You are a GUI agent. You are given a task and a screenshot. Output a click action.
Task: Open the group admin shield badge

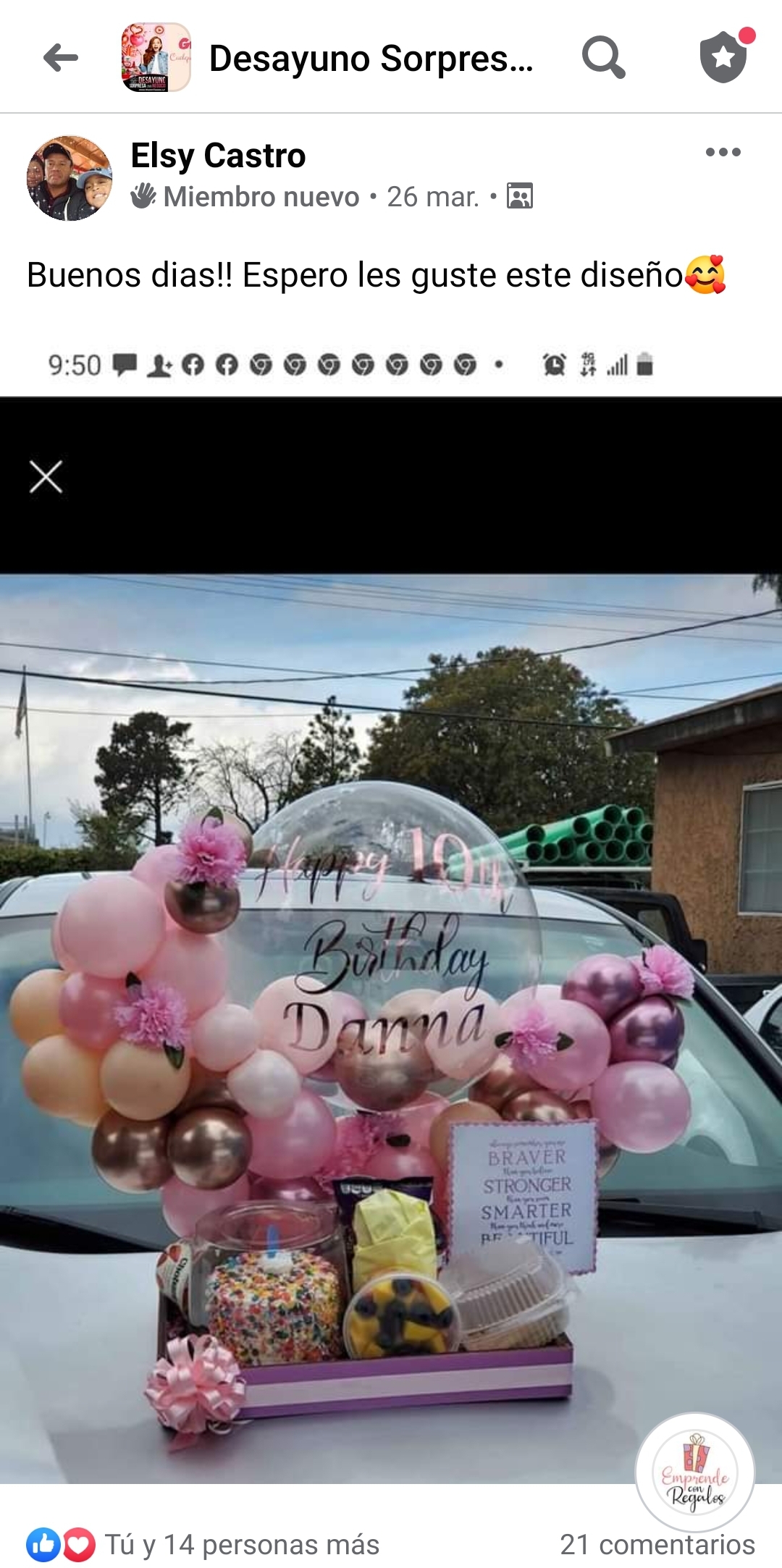723,57
